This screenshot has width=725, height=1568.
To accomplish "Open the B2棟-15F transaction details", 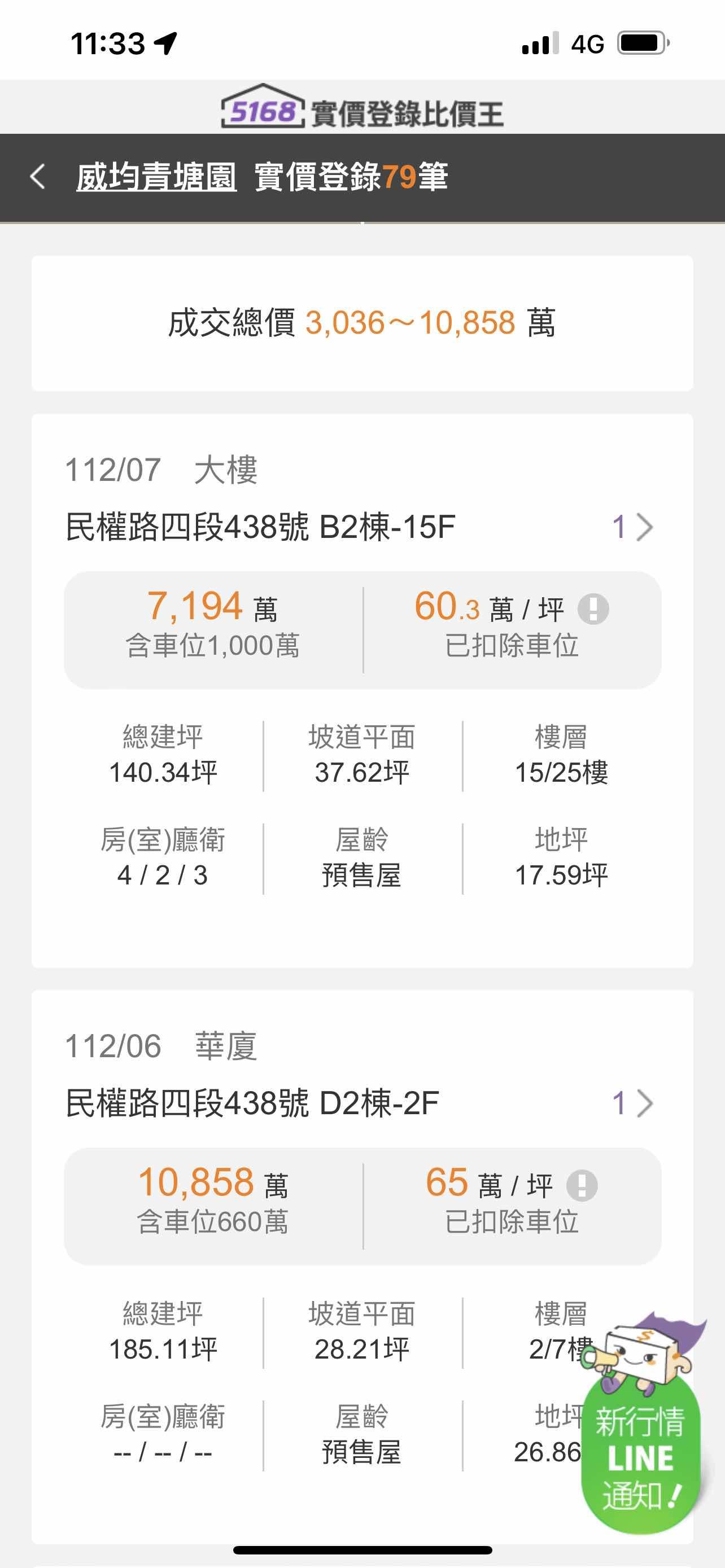I will (633, 527).
